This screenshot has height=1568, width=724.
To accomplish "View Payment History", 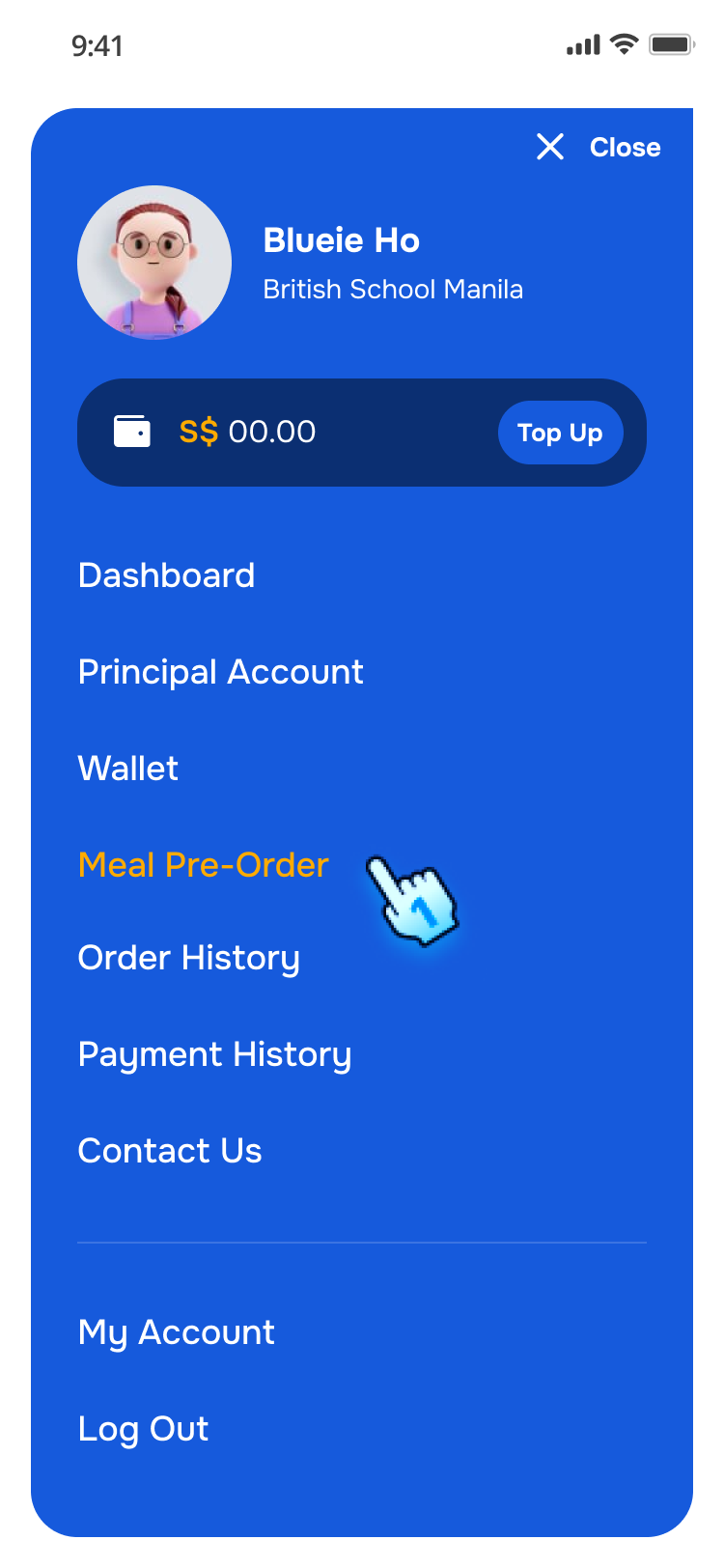I will click(214, 1054).
